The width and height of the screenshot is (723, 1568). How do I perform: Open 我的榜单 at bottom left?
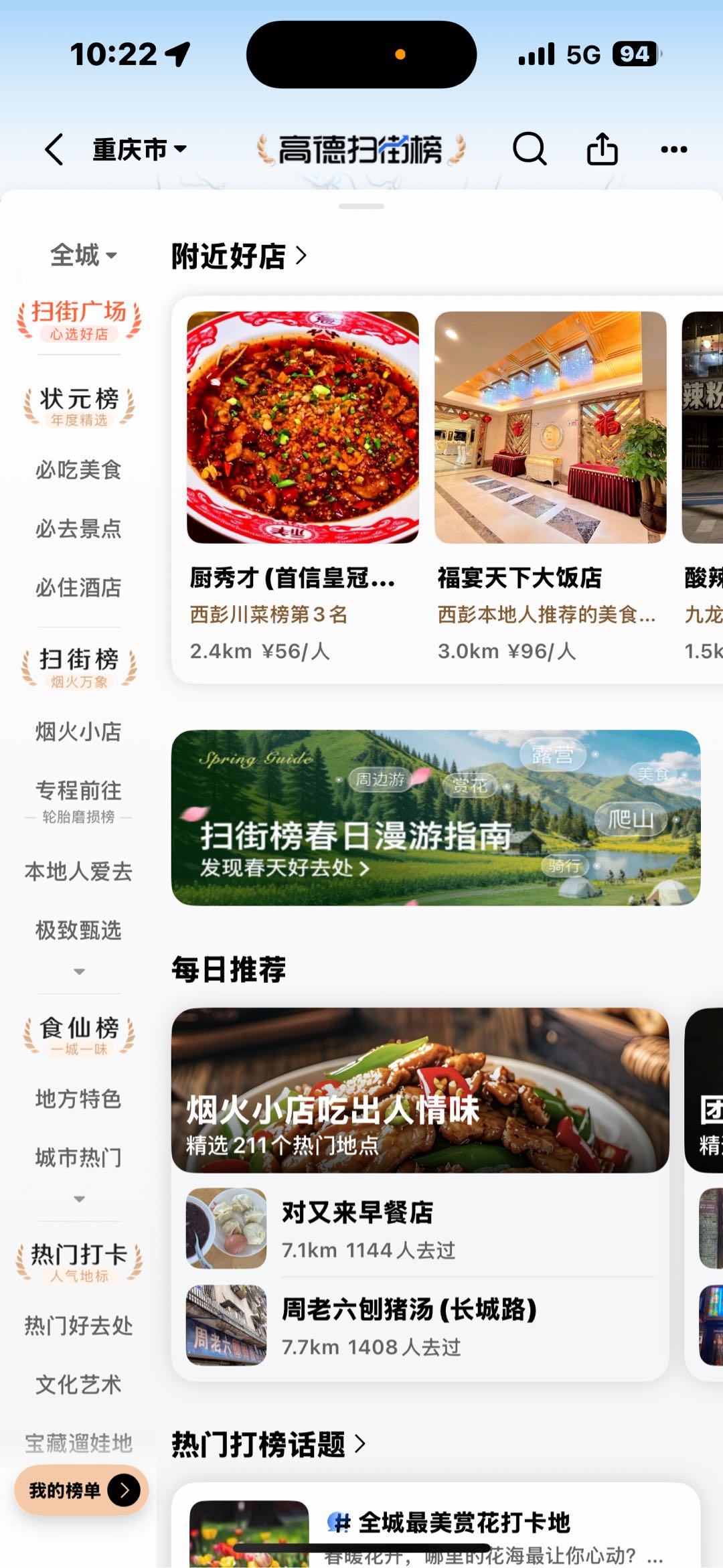79,1490
